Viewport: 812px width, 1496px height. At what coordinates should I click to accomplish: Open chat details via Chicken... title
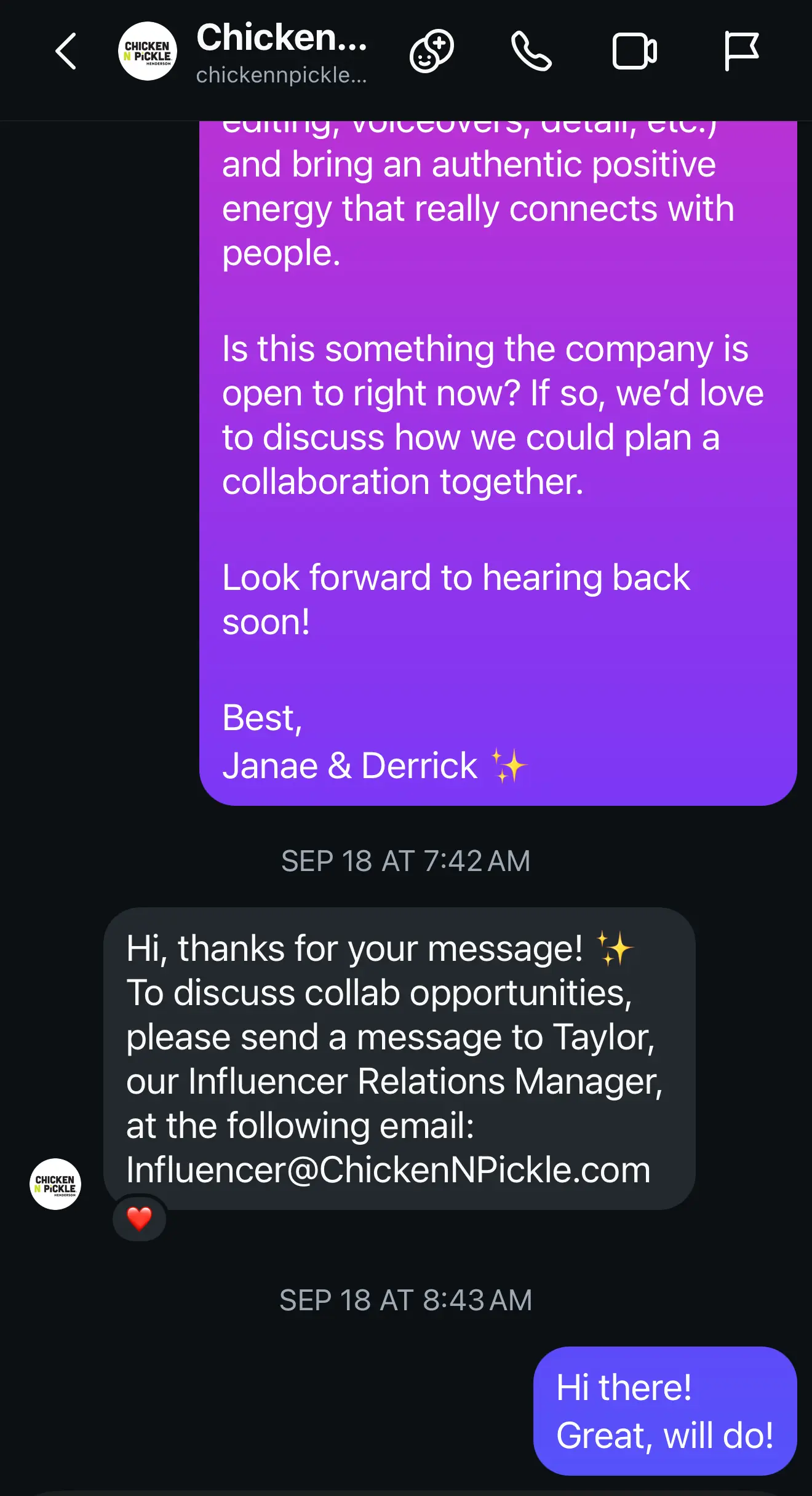tap(281, 38)
